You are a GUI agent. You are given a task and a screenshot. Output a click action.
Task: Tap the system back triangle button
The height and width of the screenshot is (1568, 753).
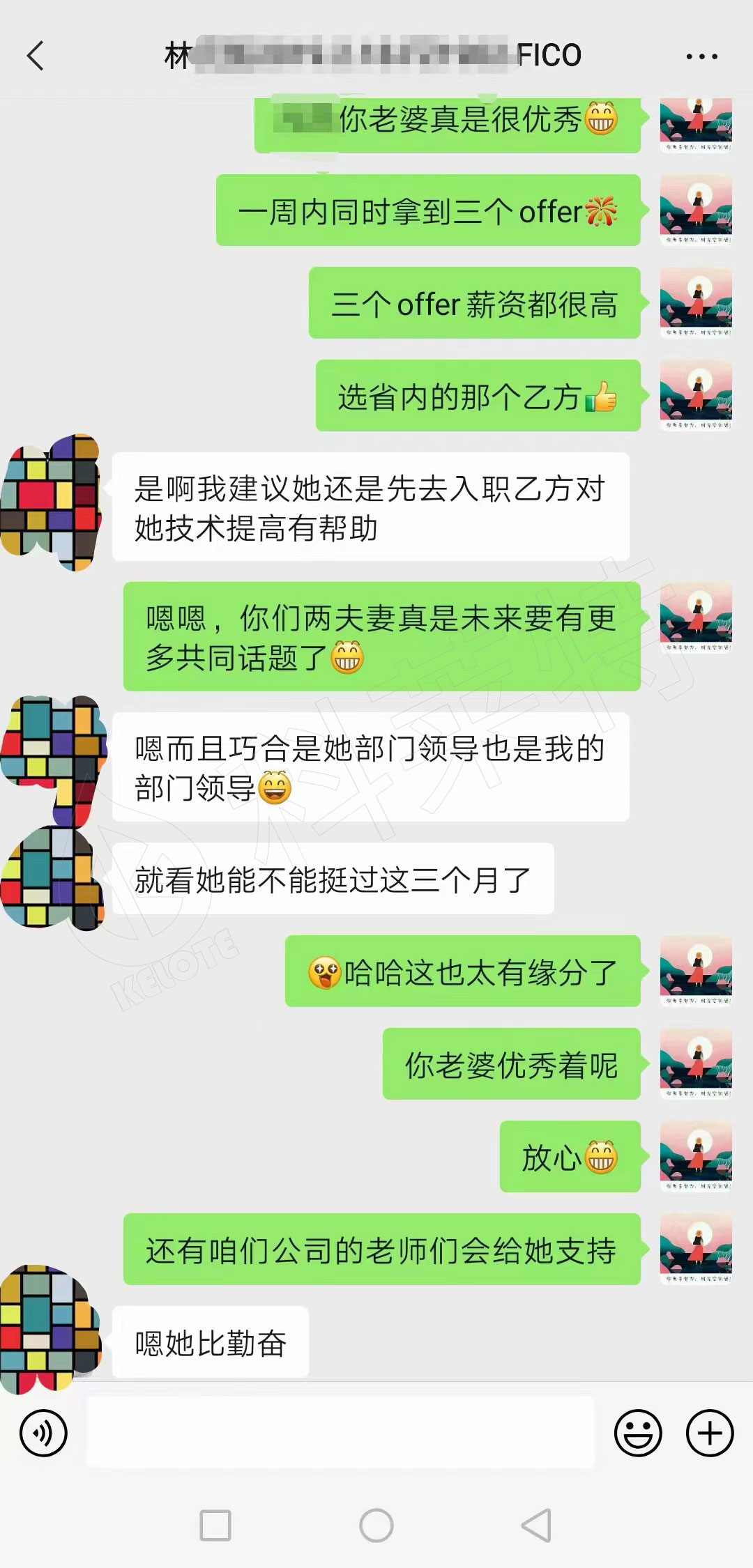537,1525
